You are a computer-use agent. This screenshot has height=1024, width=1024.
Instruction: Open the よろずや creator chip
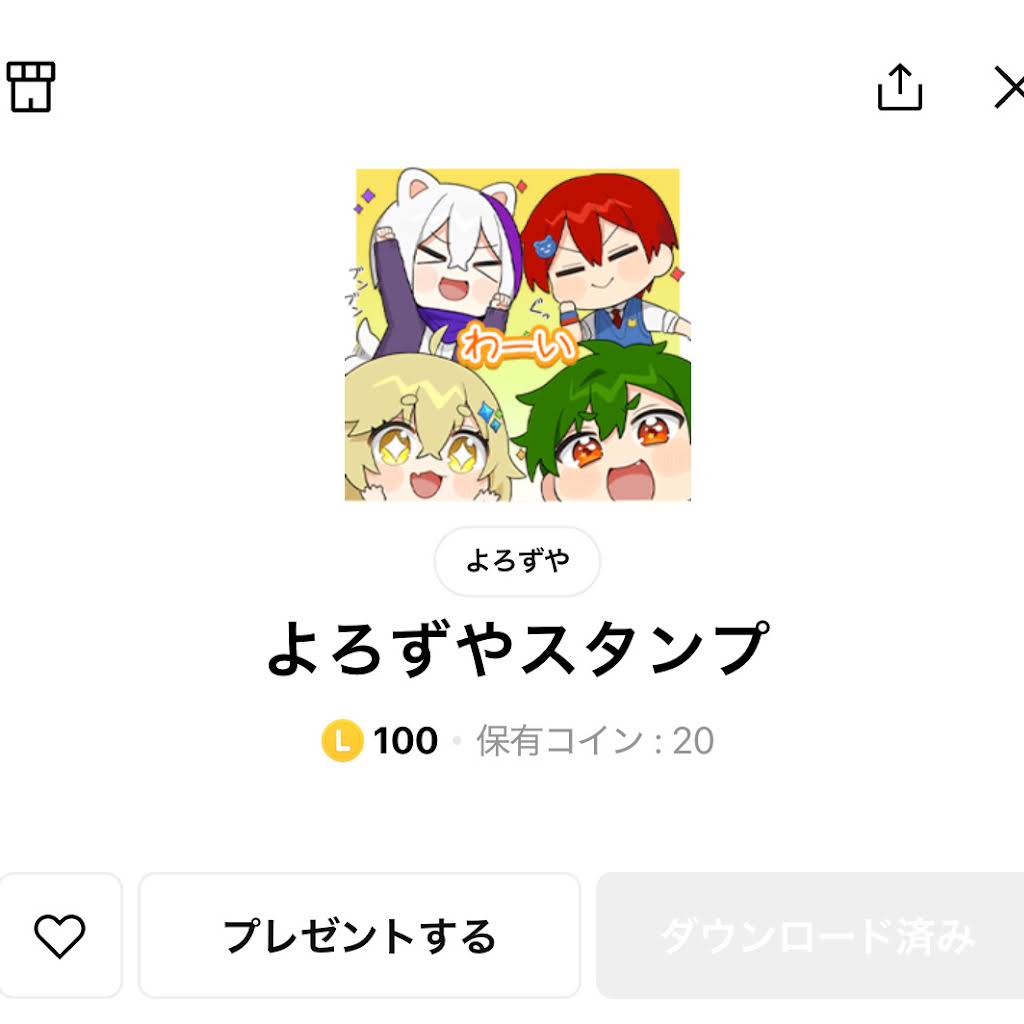517,561
